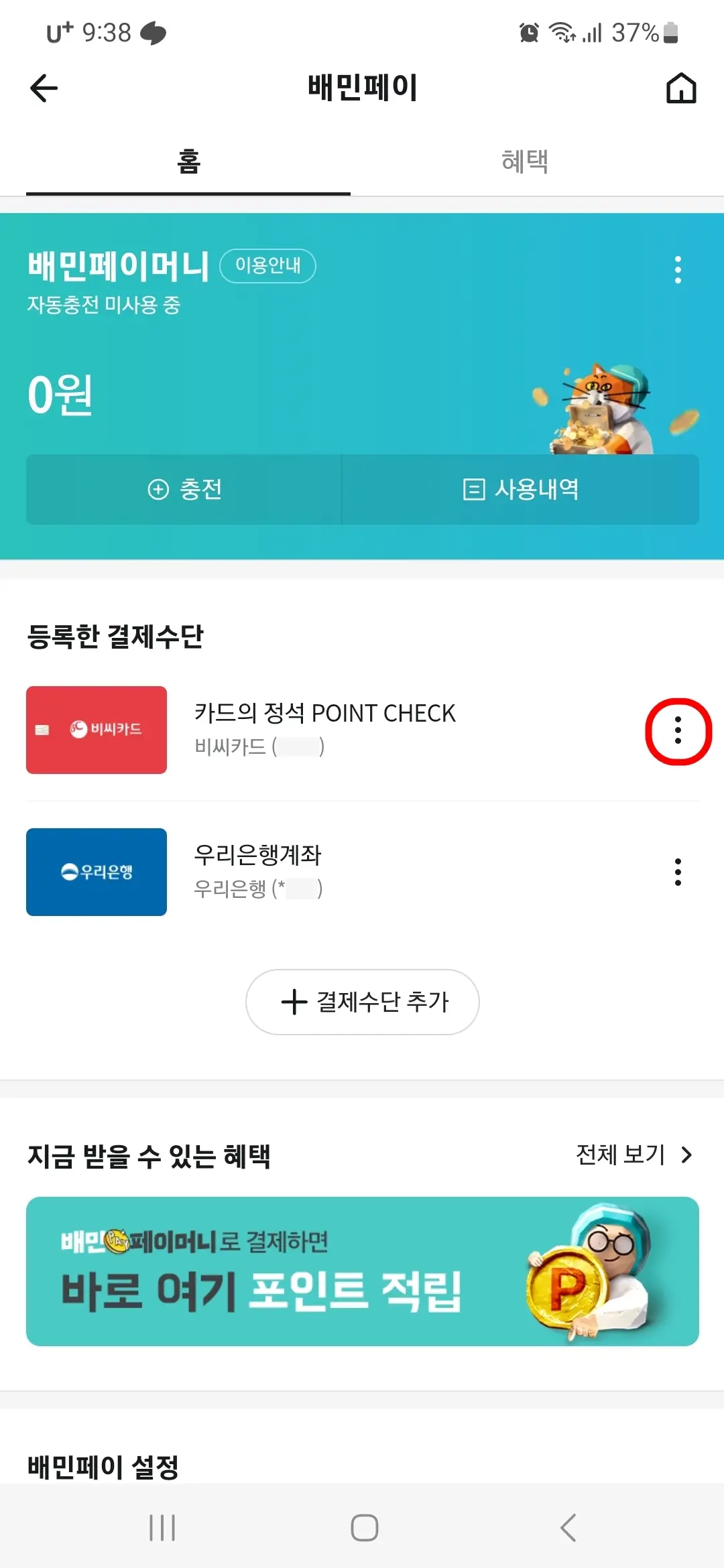Tap the 결제수단 추가 button
The height and width of the screenshot is (1568, 724).
pos(362,1002)
